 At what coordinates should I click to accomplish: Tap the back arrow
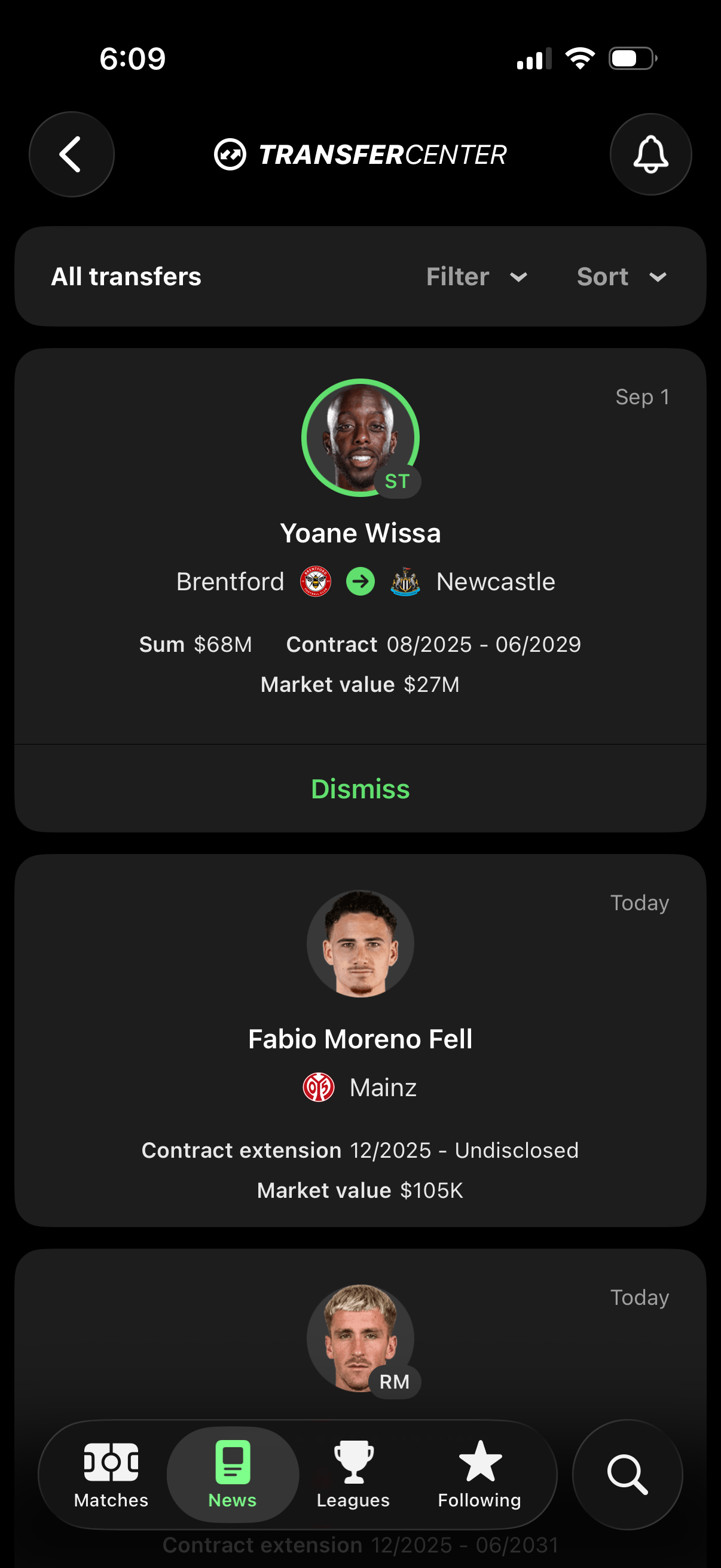(71, 154)
